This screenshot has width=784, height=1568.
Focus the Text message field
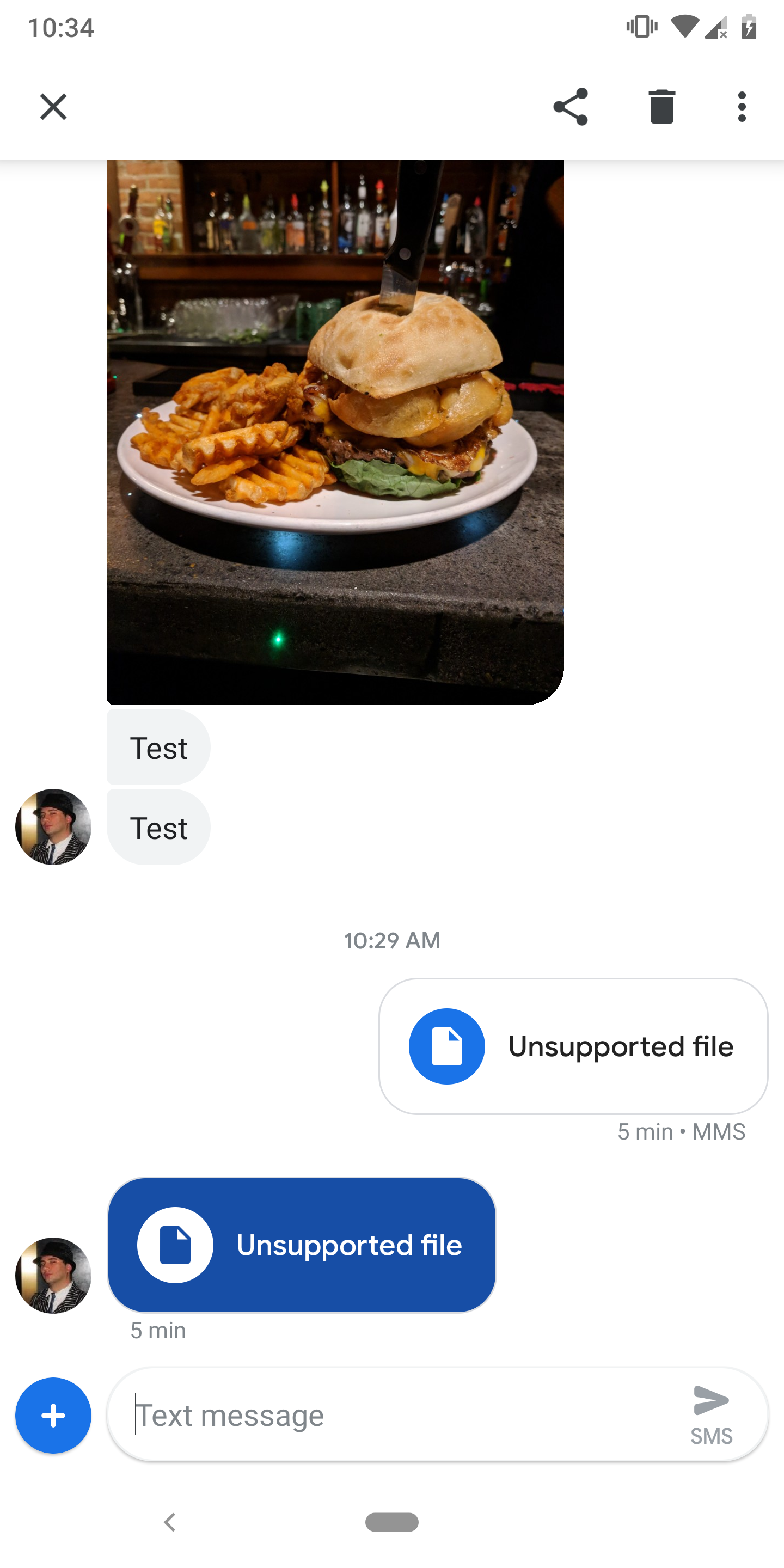(x=396, y=1414)
